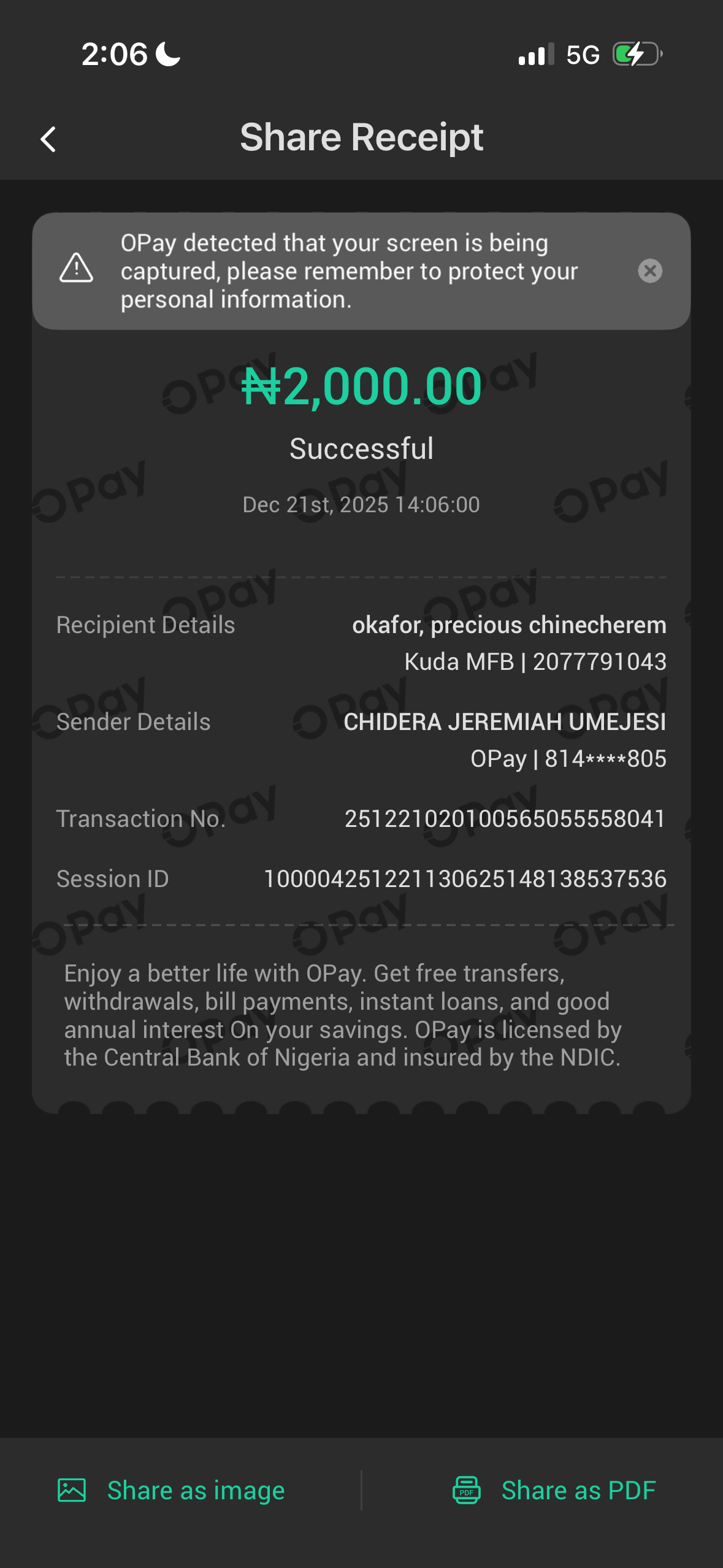Share the receipt as PDF
This screenshot has width=723, height=1568.
(554, 1490)
